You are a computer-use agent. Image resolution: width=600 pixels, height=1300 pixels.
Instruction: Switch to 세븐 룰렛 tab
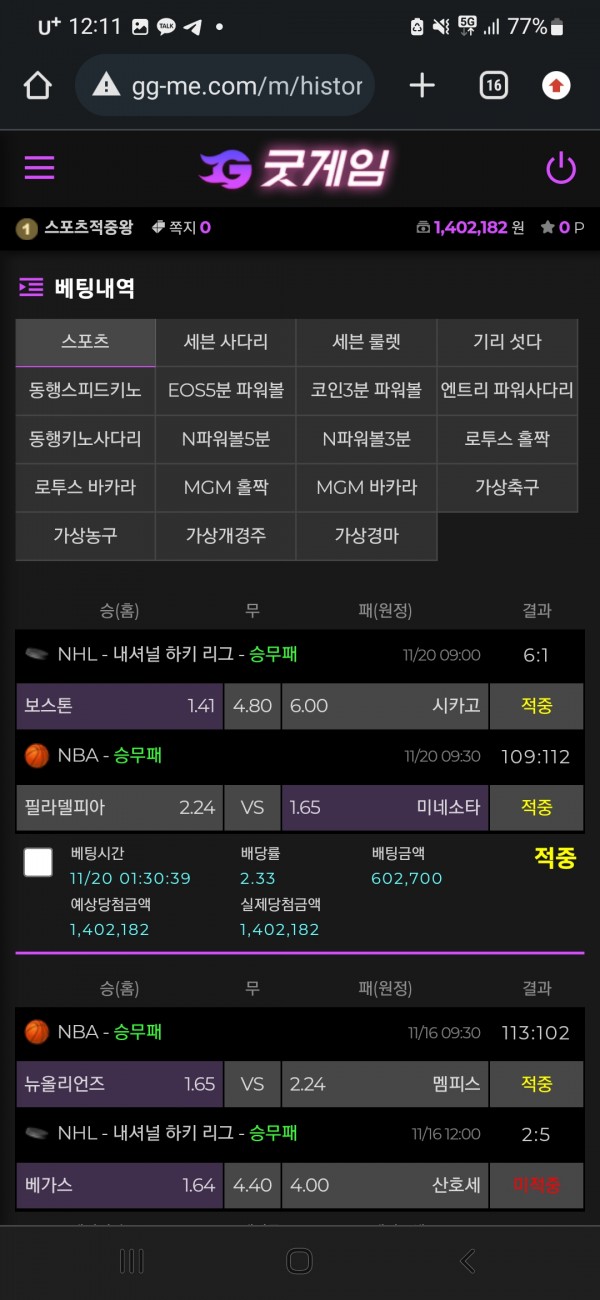pyautogui.click(x=366, y=342)
